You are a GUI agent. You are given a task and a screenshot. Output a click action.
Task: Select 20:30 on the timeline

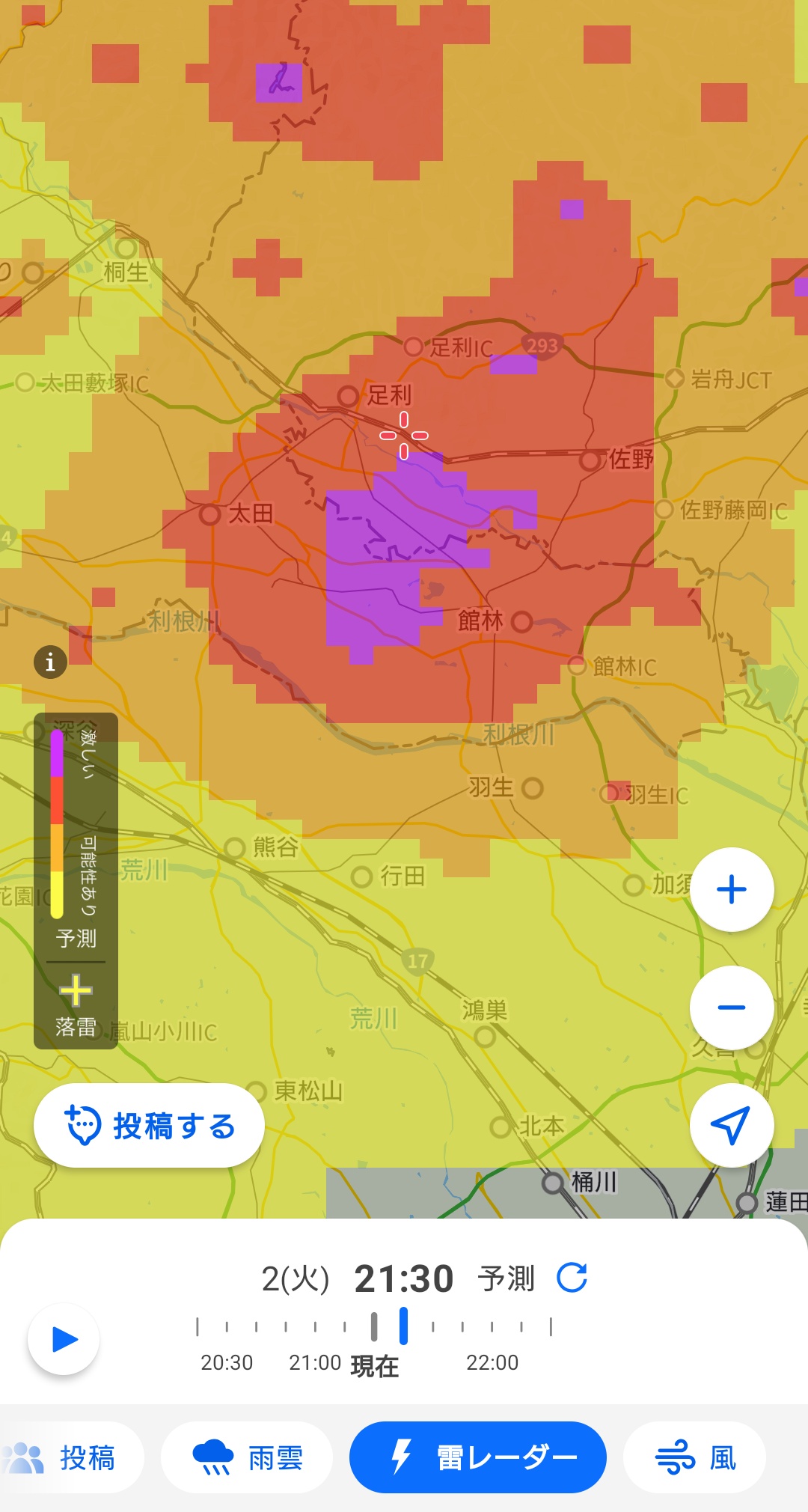(226, 1328)
